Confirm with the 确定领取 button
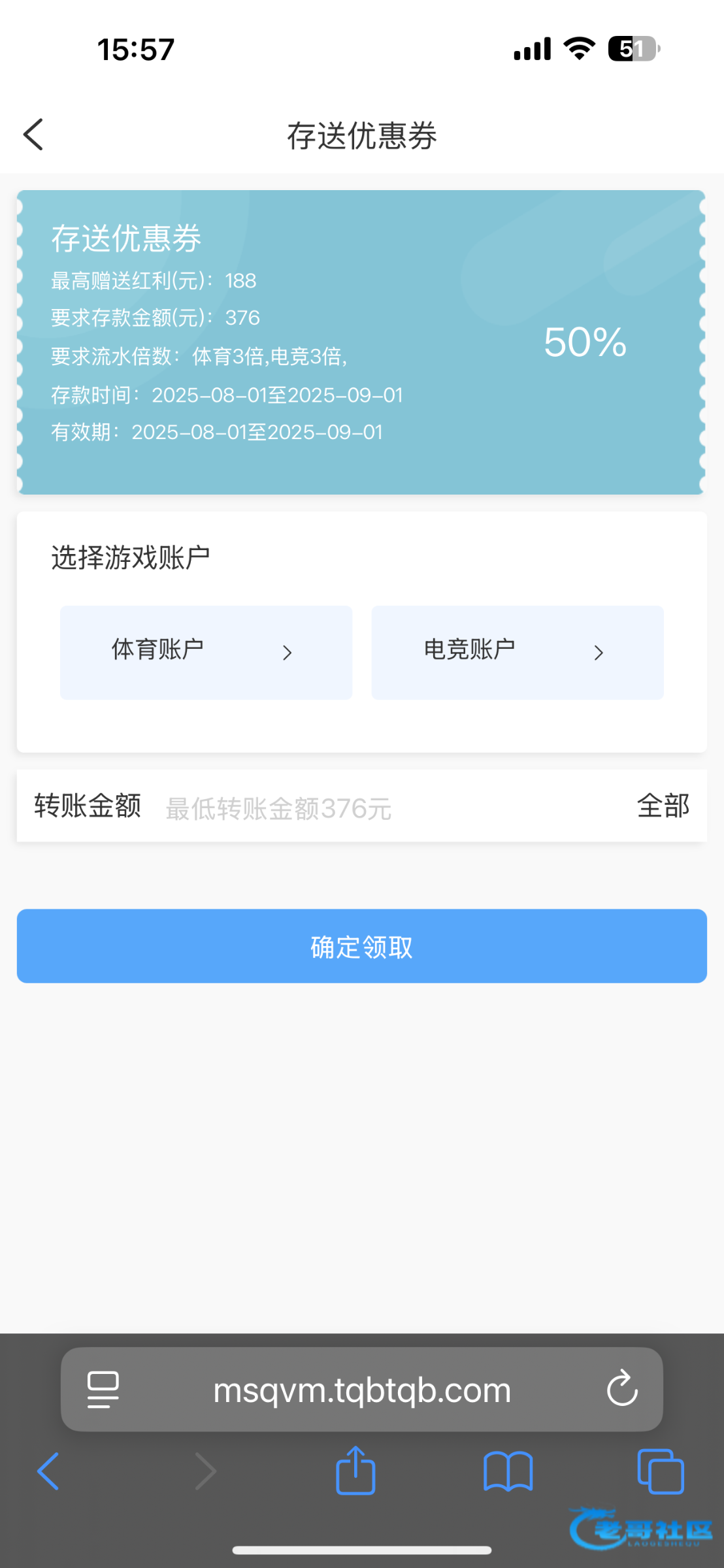724x1568 pixels. pos(362,946)
